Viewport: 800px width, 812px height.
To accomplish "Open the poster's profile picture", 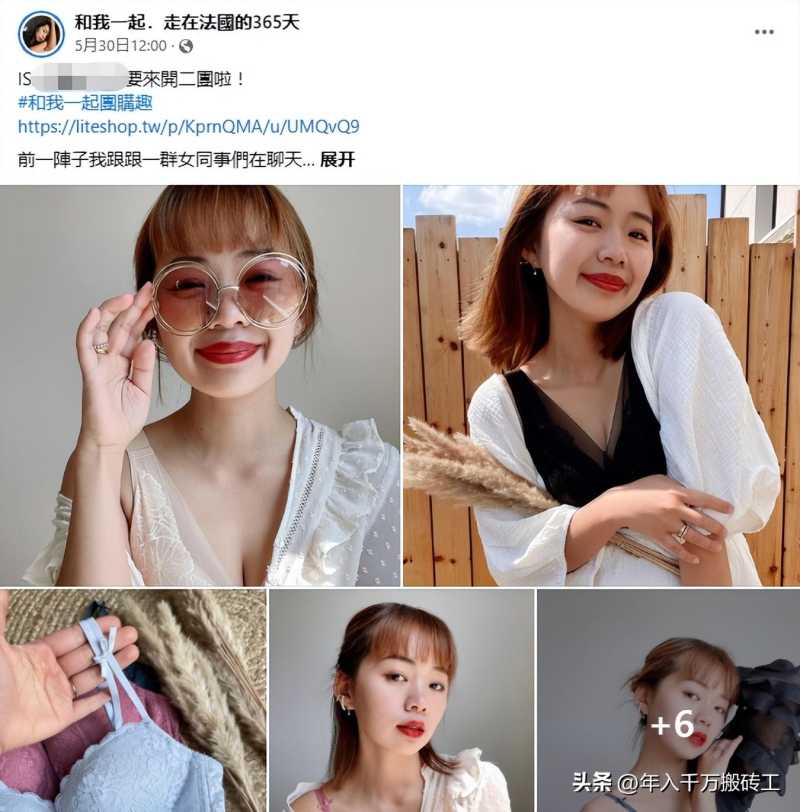I will [x=41, y=33].
